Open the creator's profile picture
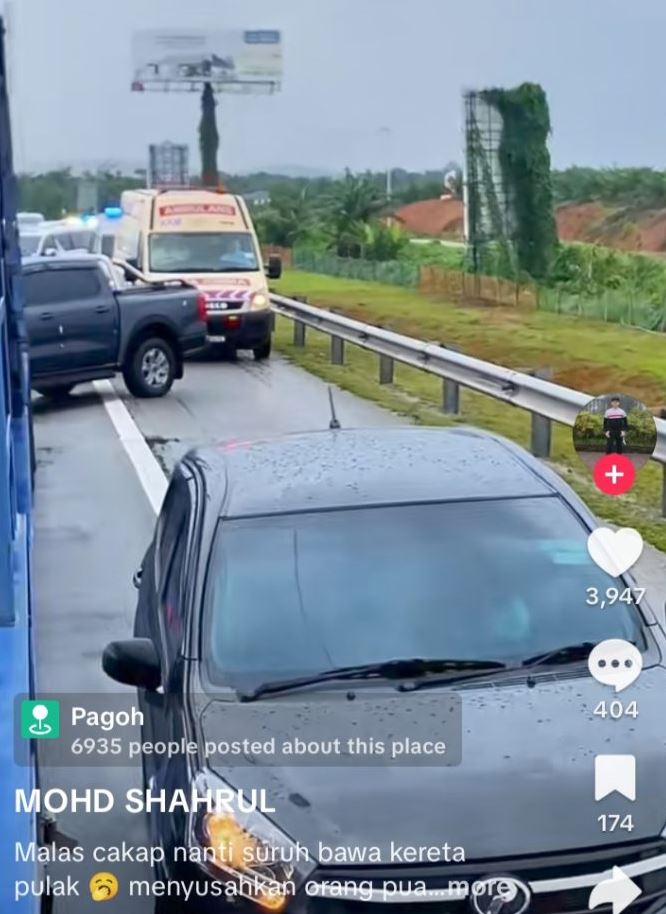666x914 pixels. (614, 425)
